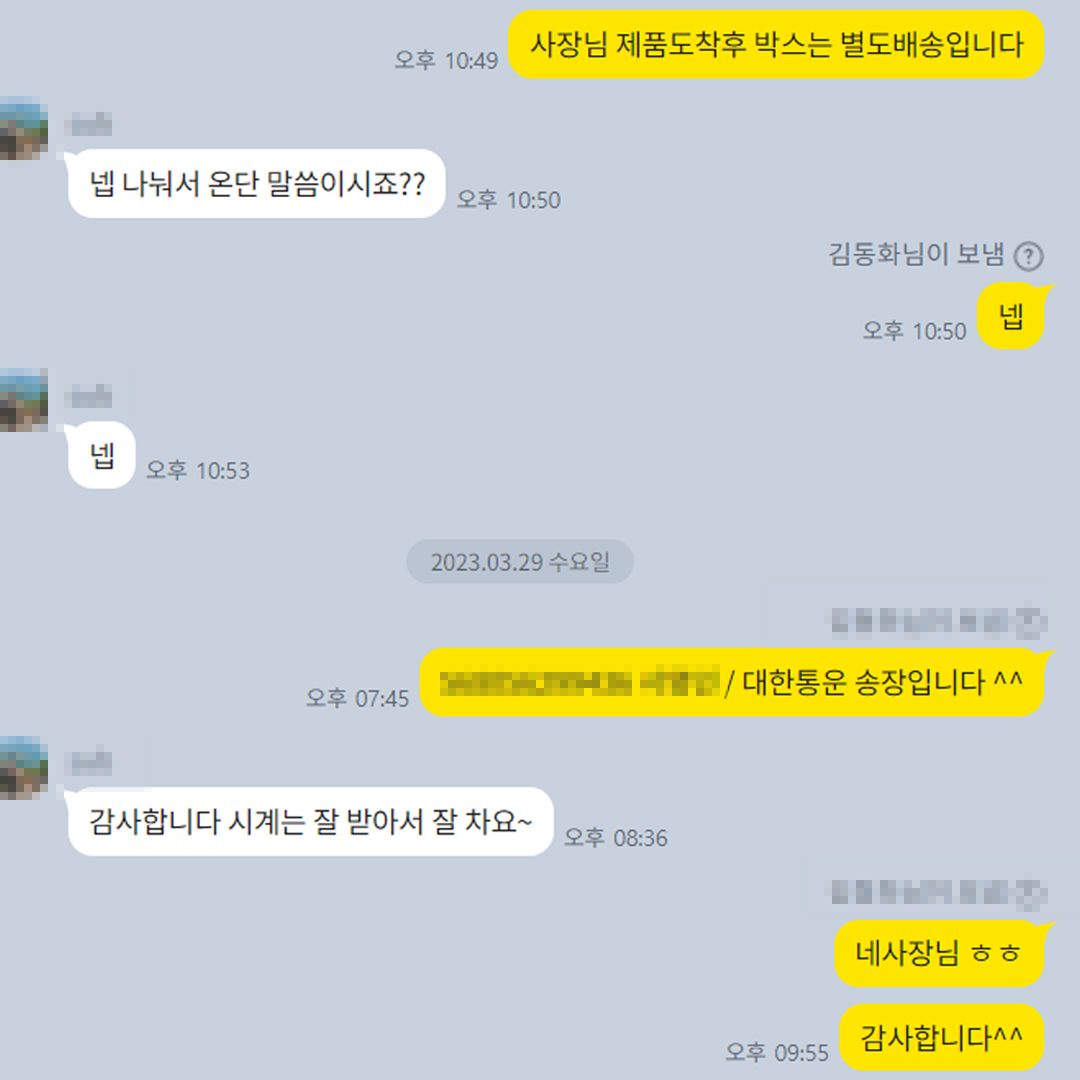
Task: Open sender's profile photo above 넵 나눠서 온단 message
Action: click(x=23, y=128)
